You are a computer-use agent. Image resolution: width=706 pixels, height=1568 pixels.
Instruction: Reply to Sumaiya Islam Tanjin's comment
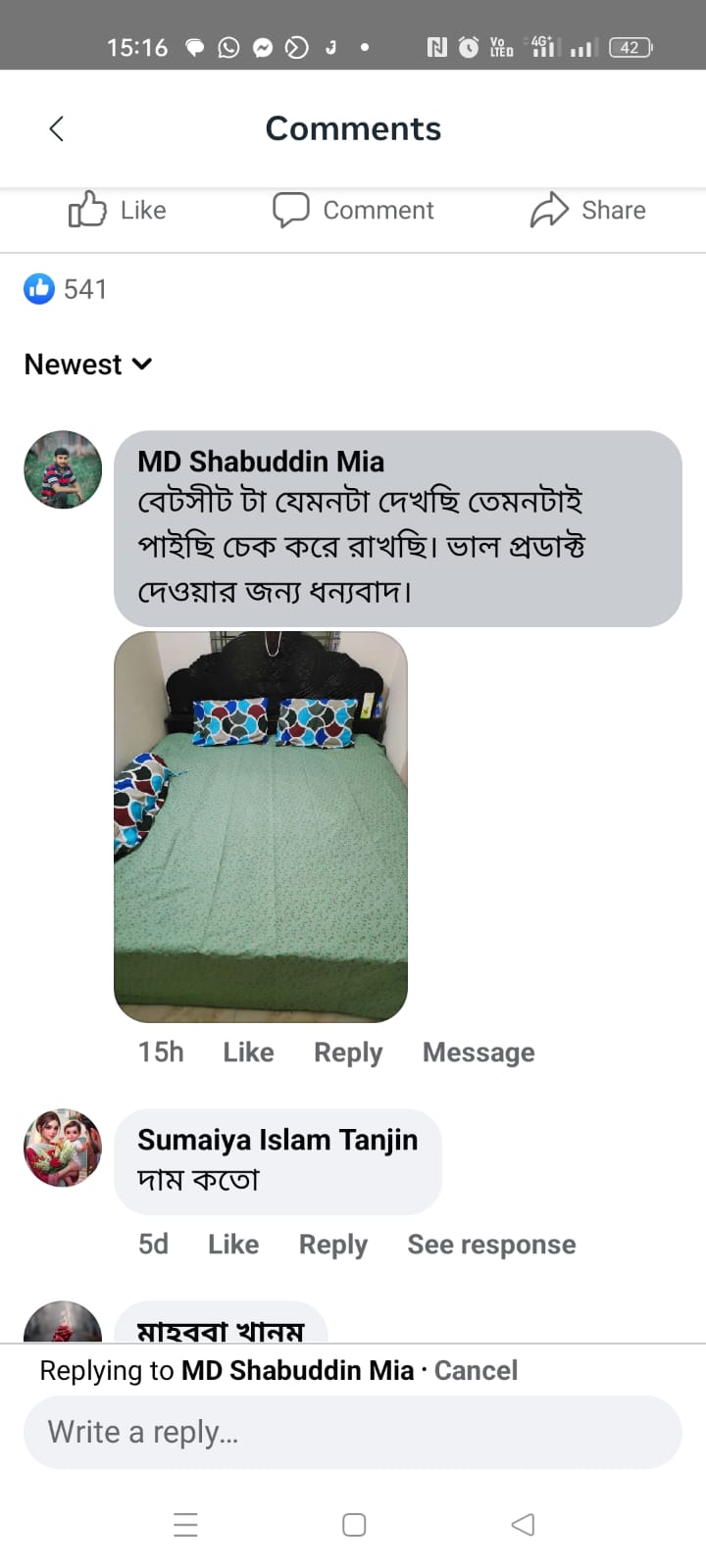tap(333, 1244)
